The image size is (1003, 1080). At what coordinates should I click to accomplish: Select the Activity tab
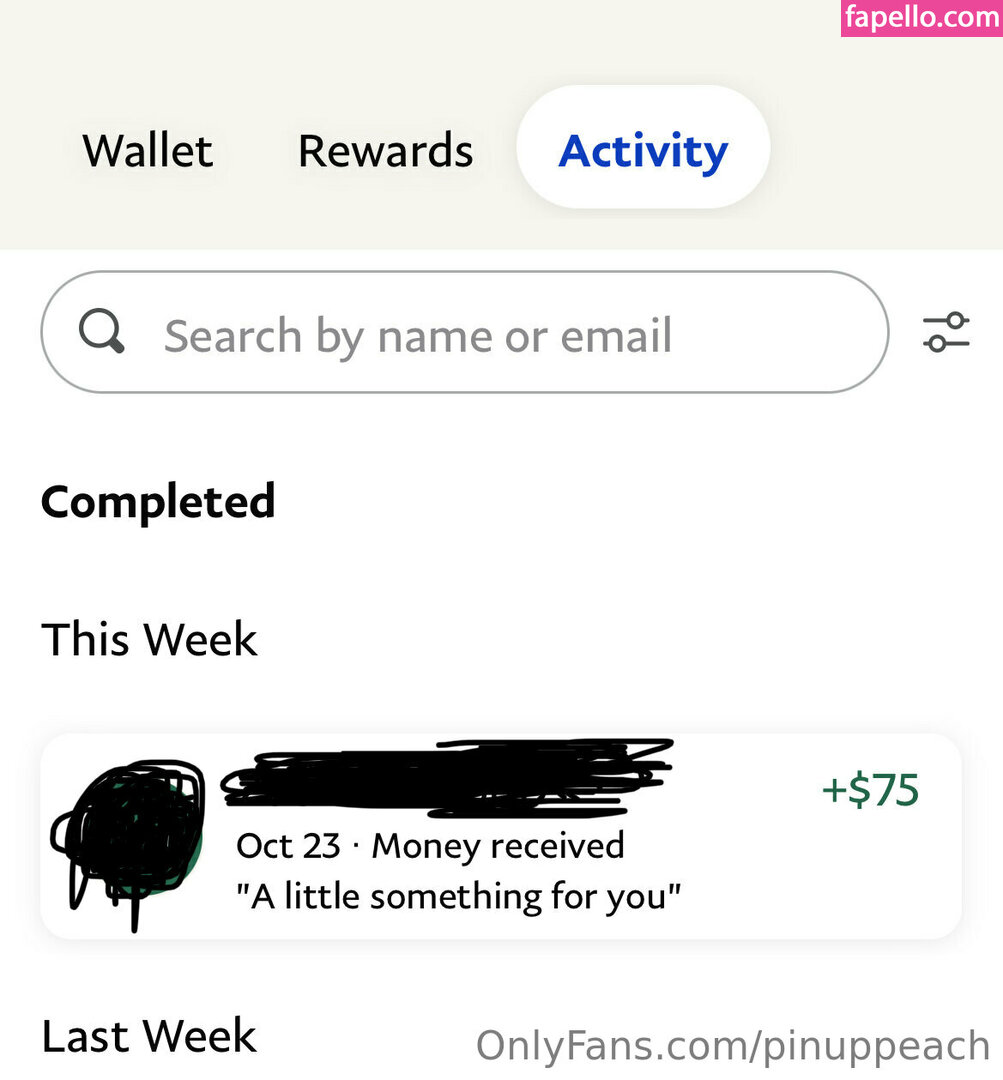[643, 151]
